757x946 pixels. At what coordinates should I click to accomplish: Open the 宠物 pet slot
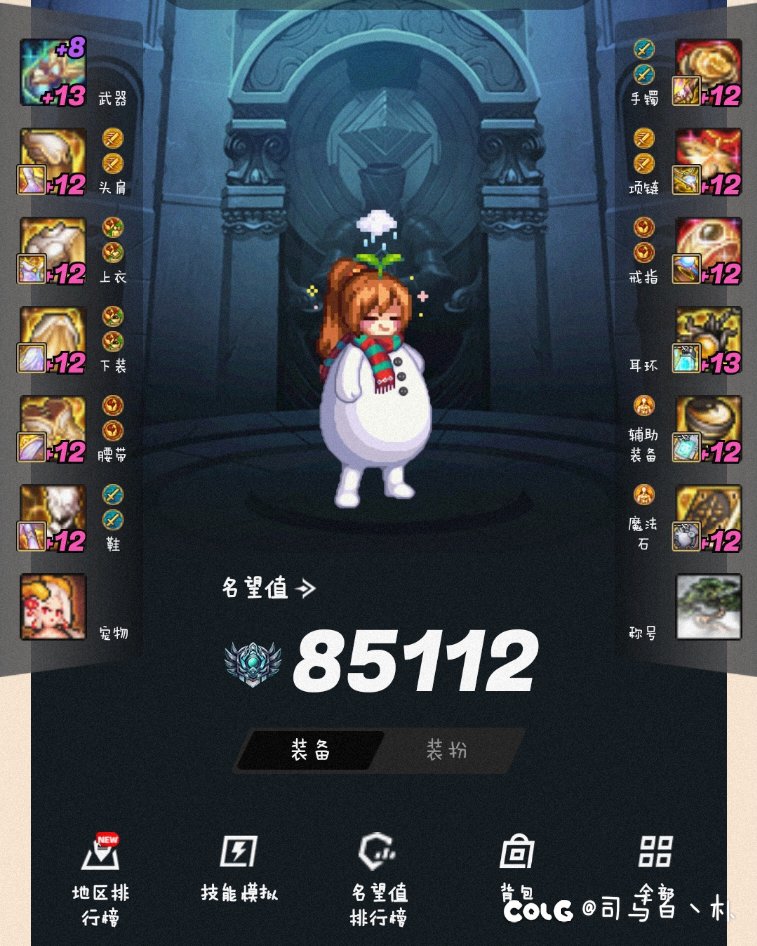(53, 606)
